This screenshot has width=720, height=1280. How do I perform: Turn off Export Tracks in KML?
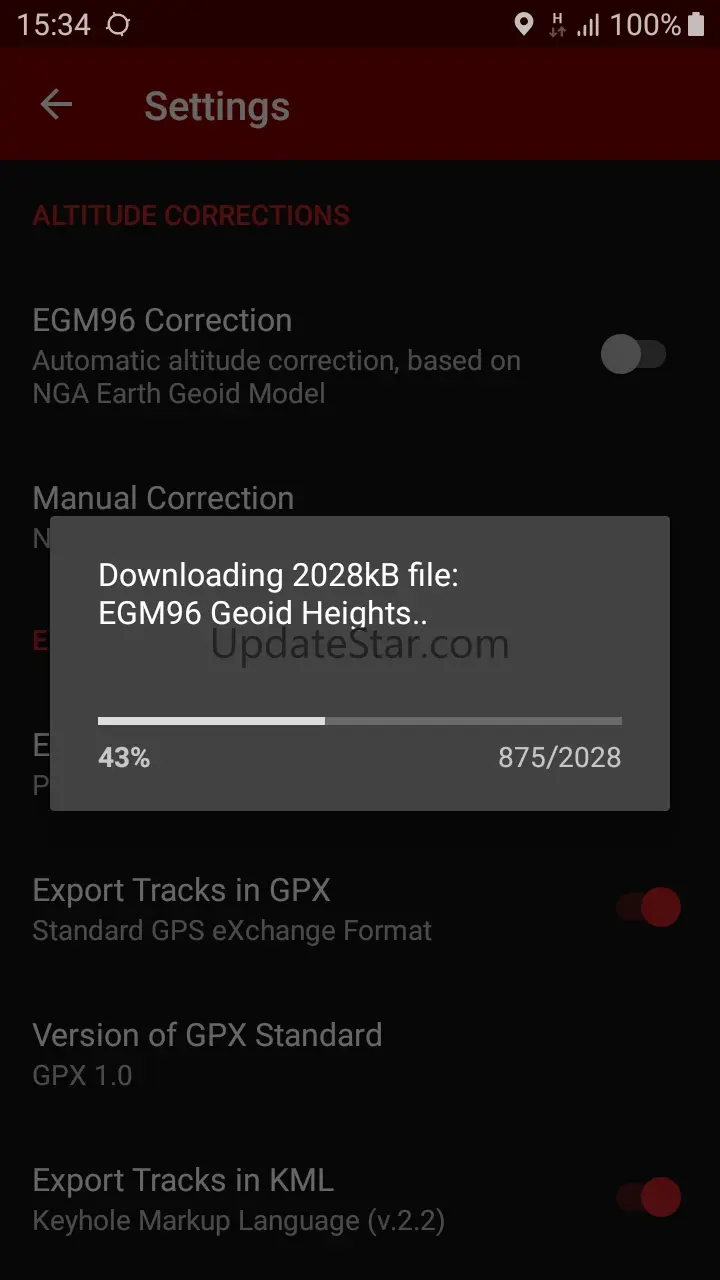pos(649,1197)
